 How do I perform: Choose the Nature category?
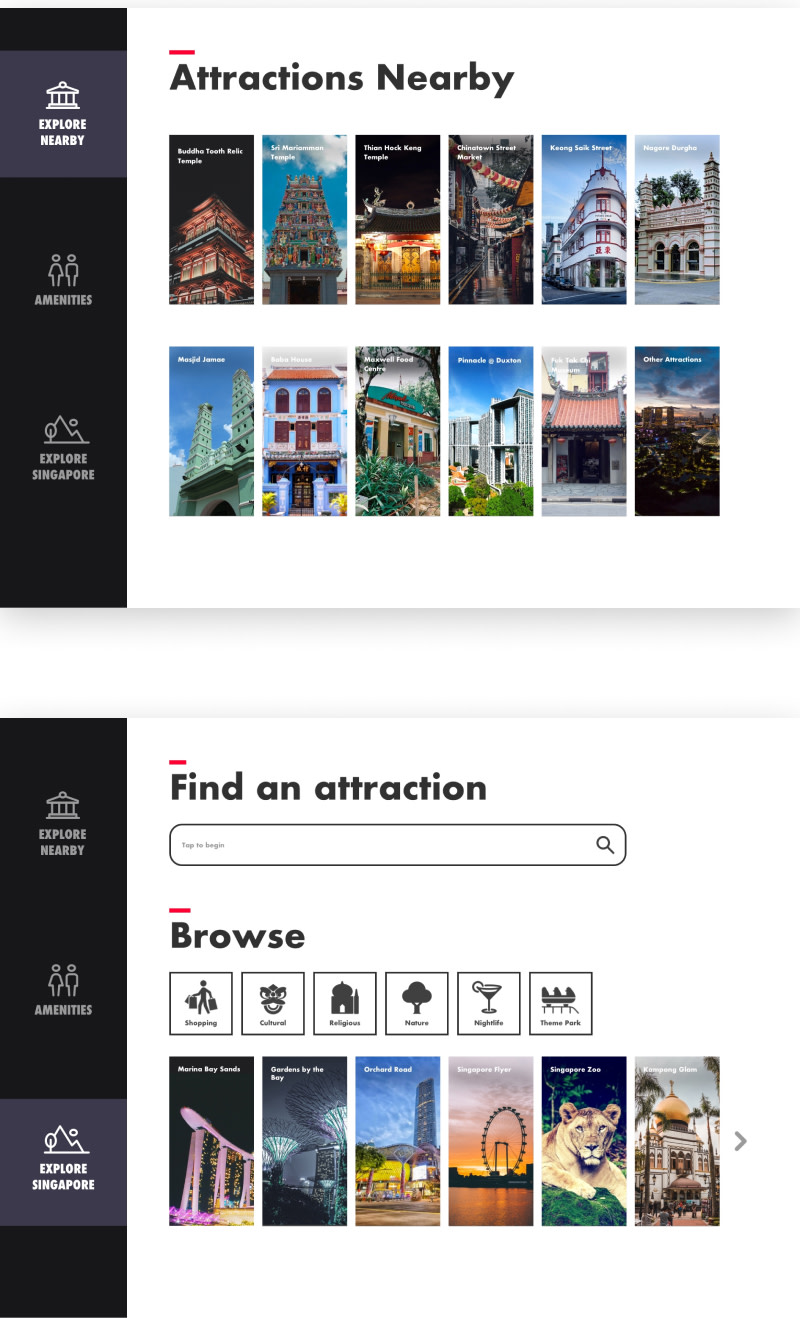[417, 1003]
